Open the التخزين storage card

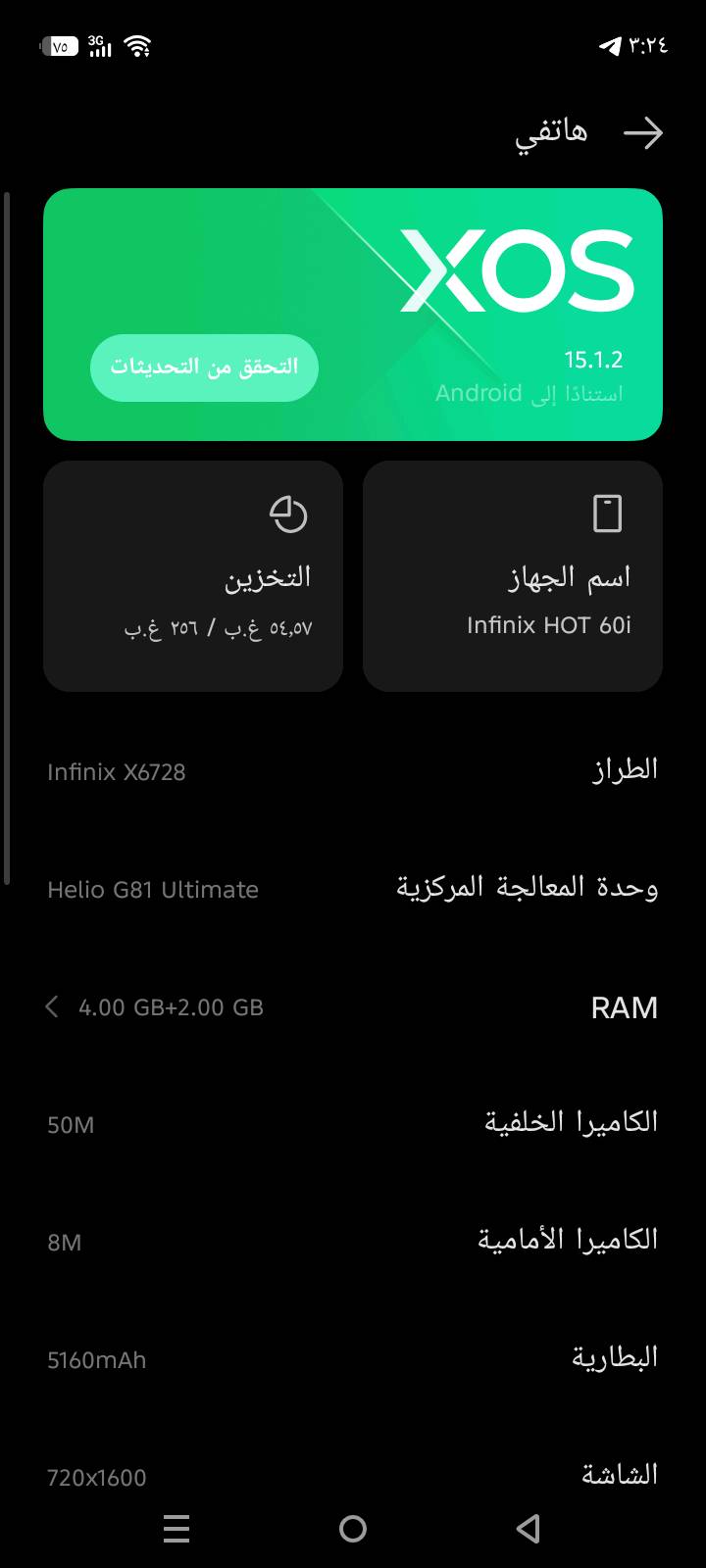tap(192, 576)
